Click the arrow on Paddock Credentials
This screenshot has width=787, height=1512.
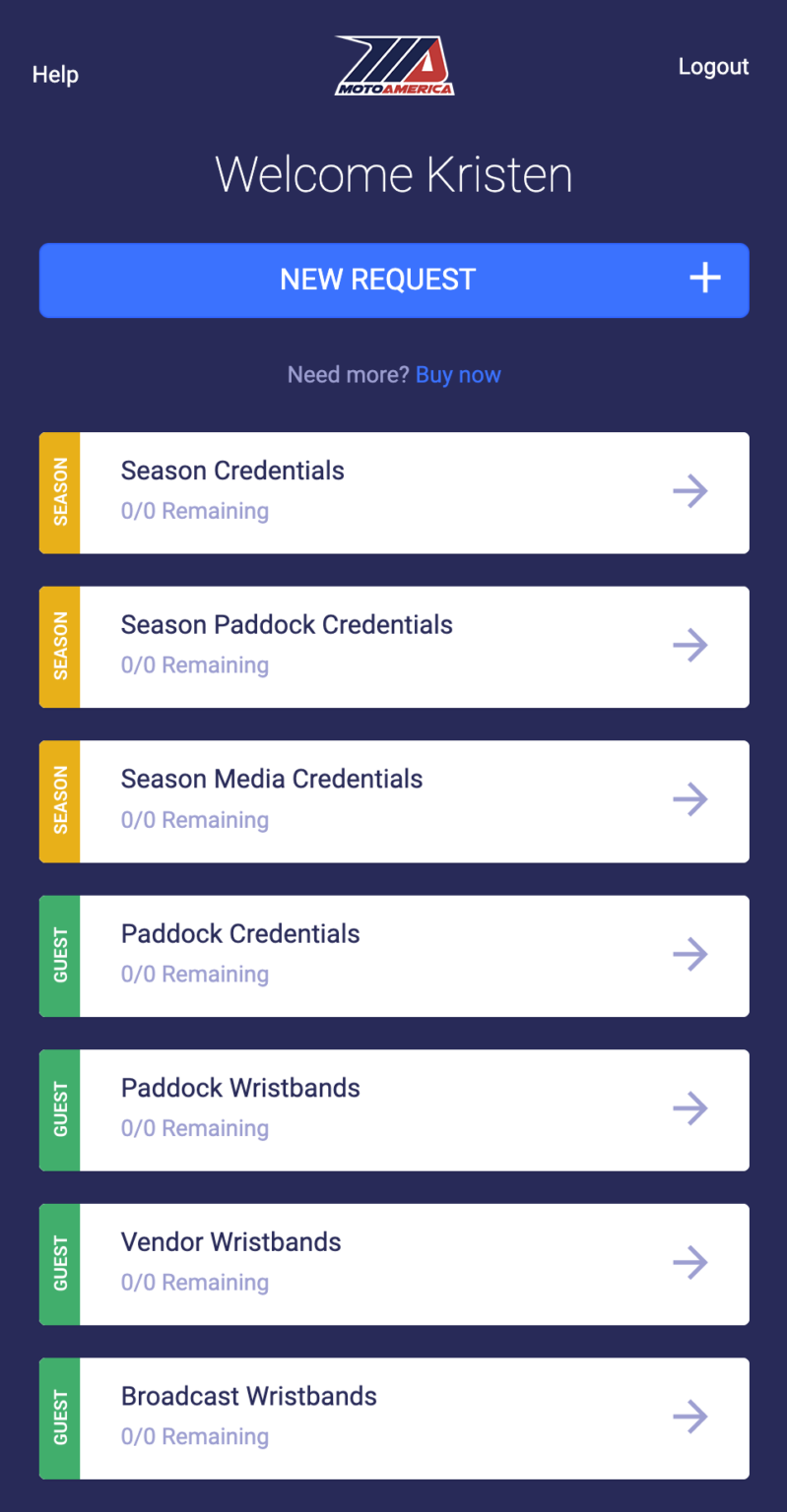[690, 954]
